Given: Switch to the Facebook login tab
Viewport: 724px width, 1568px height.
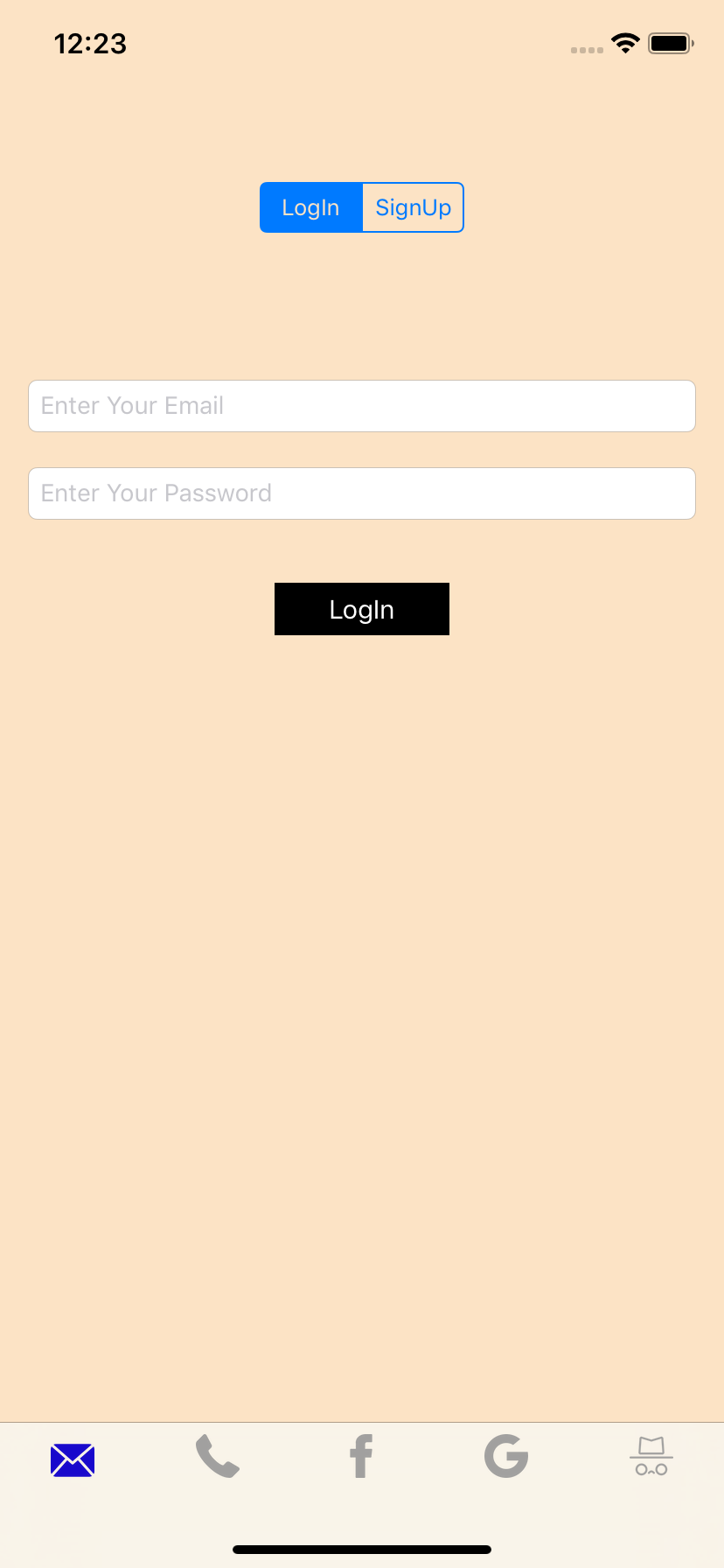Looking at the screenshot, I should (361, 1457).
